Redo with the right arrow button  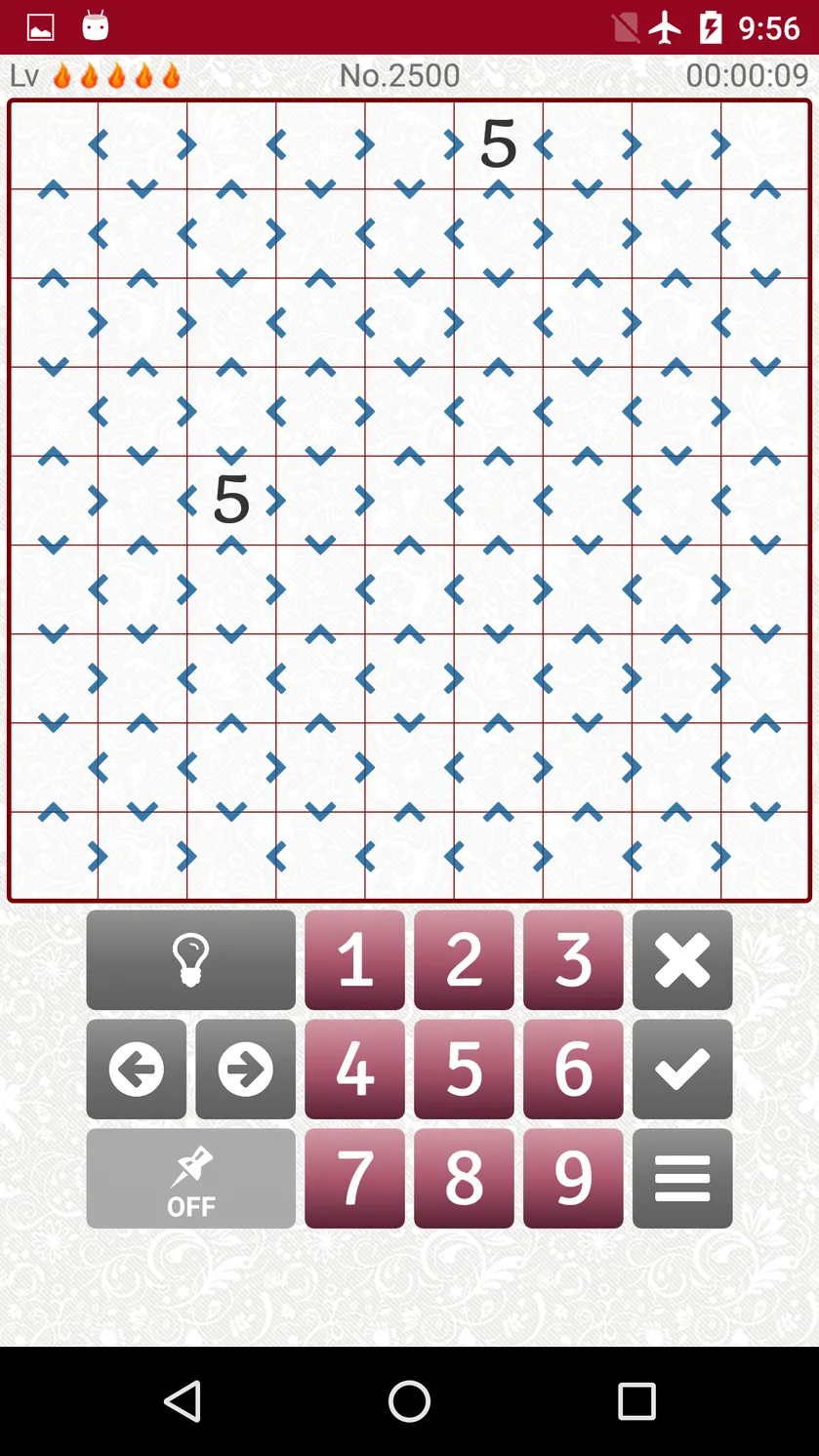[245, 1070]
